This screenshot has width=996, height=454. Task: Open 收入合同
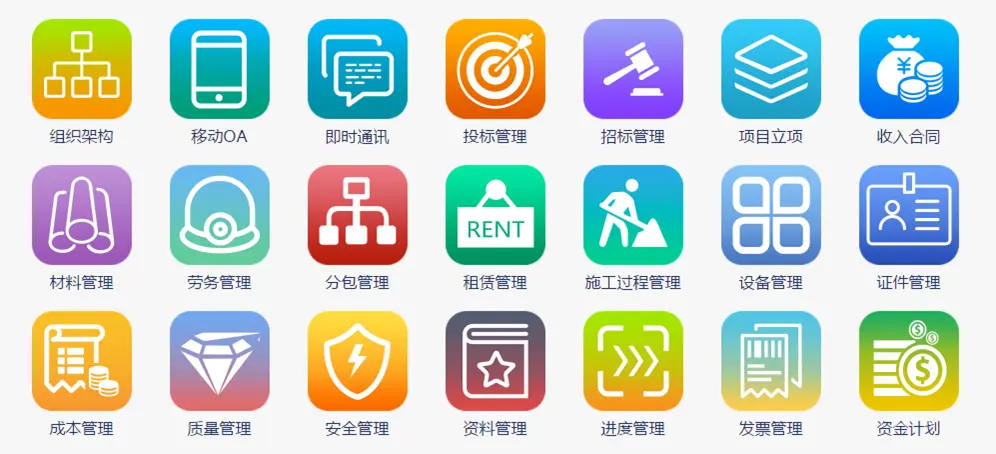click(909, 69)
